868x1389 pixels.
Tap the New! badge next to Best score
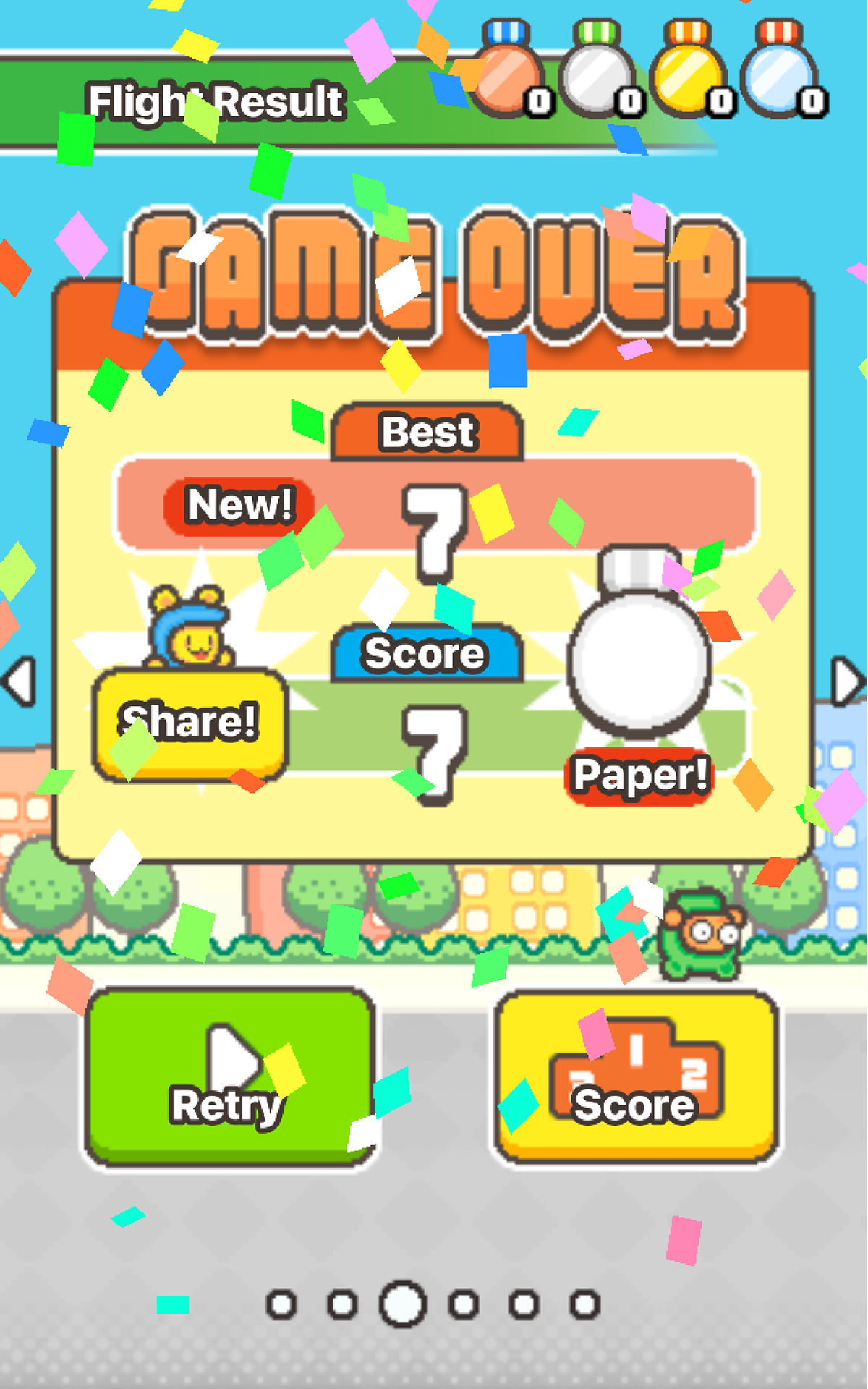(239, 506)
